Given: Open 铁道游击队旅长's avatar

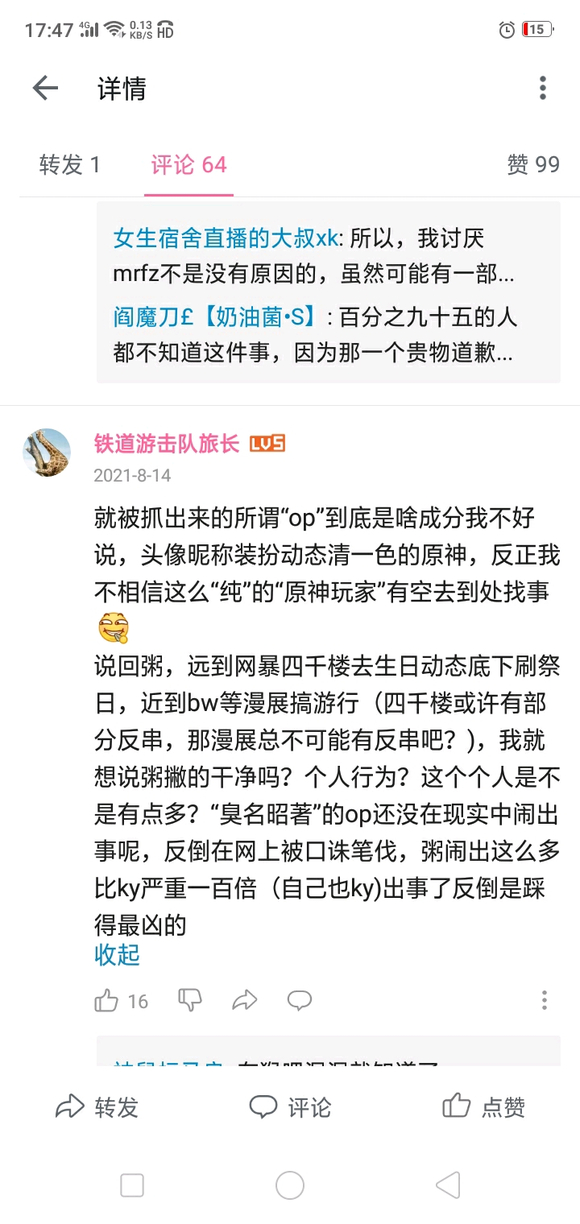Looking at the screenshot, I should point(47,453).
